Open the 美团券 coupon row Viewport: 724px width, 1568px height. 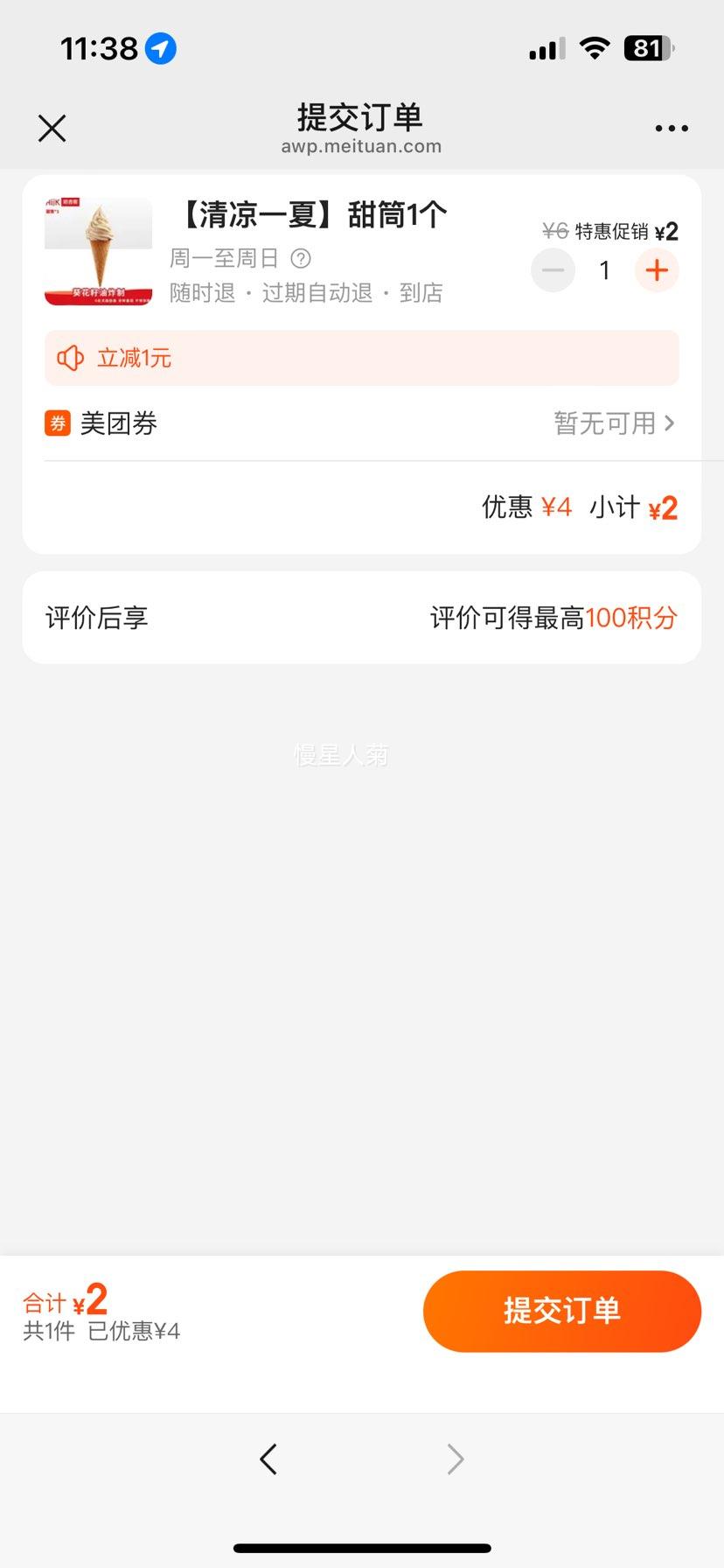click(361, 423)
